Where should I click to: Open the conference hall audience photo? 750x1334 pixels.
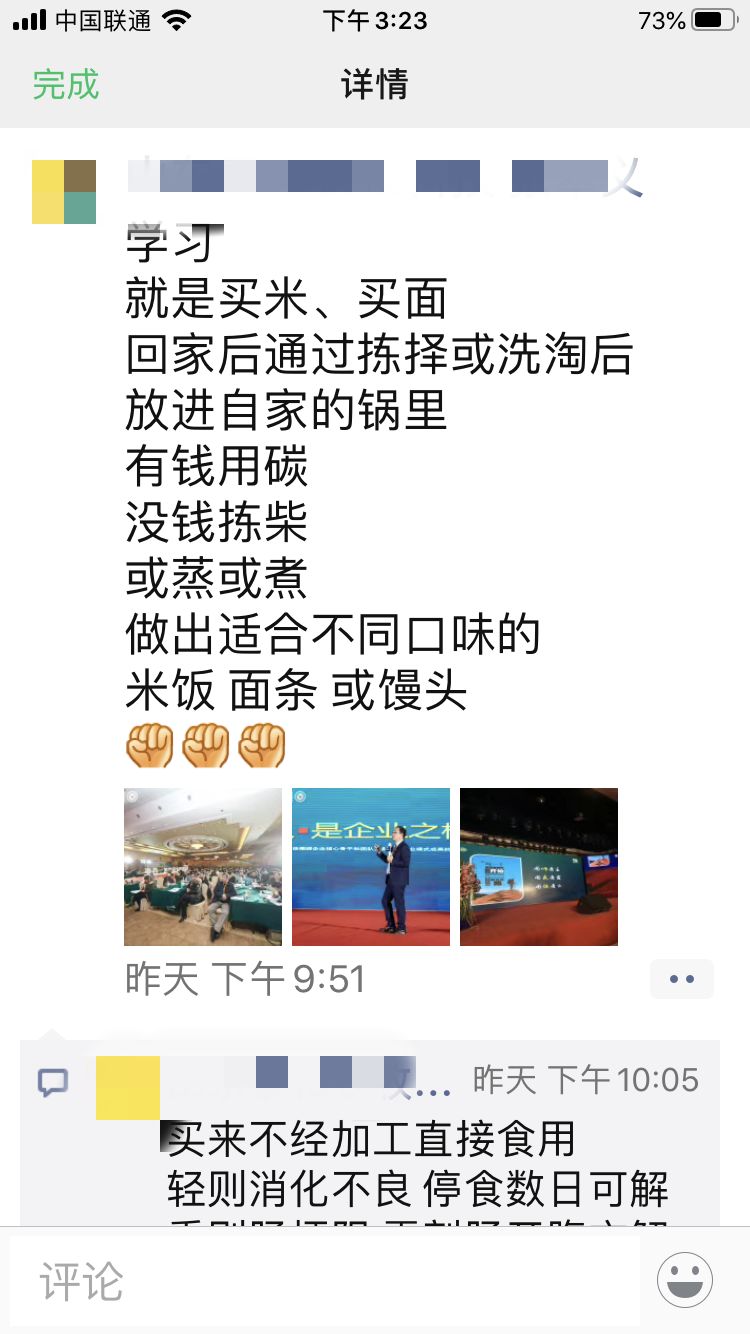203,867
